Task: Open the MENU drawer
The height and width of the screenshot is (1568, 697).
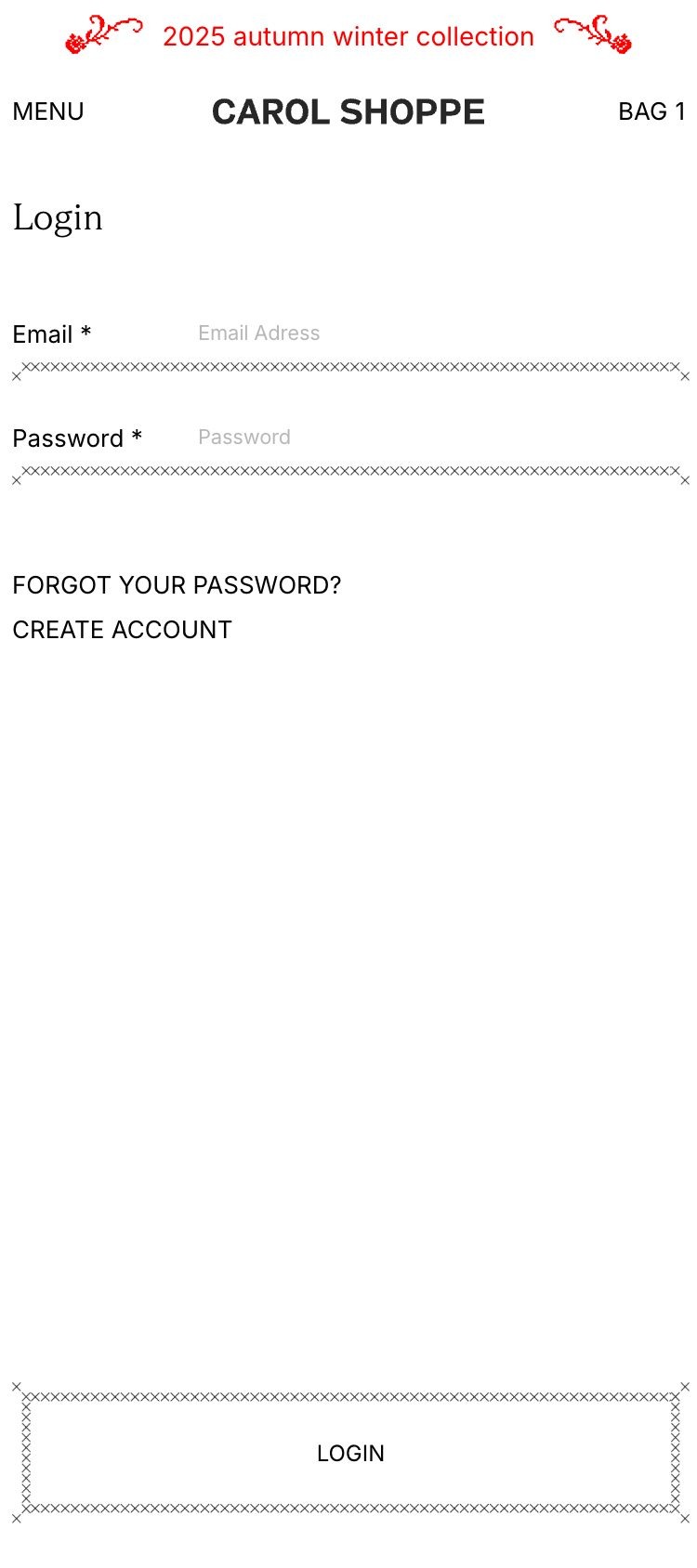Action: click(x=48, y=111)
